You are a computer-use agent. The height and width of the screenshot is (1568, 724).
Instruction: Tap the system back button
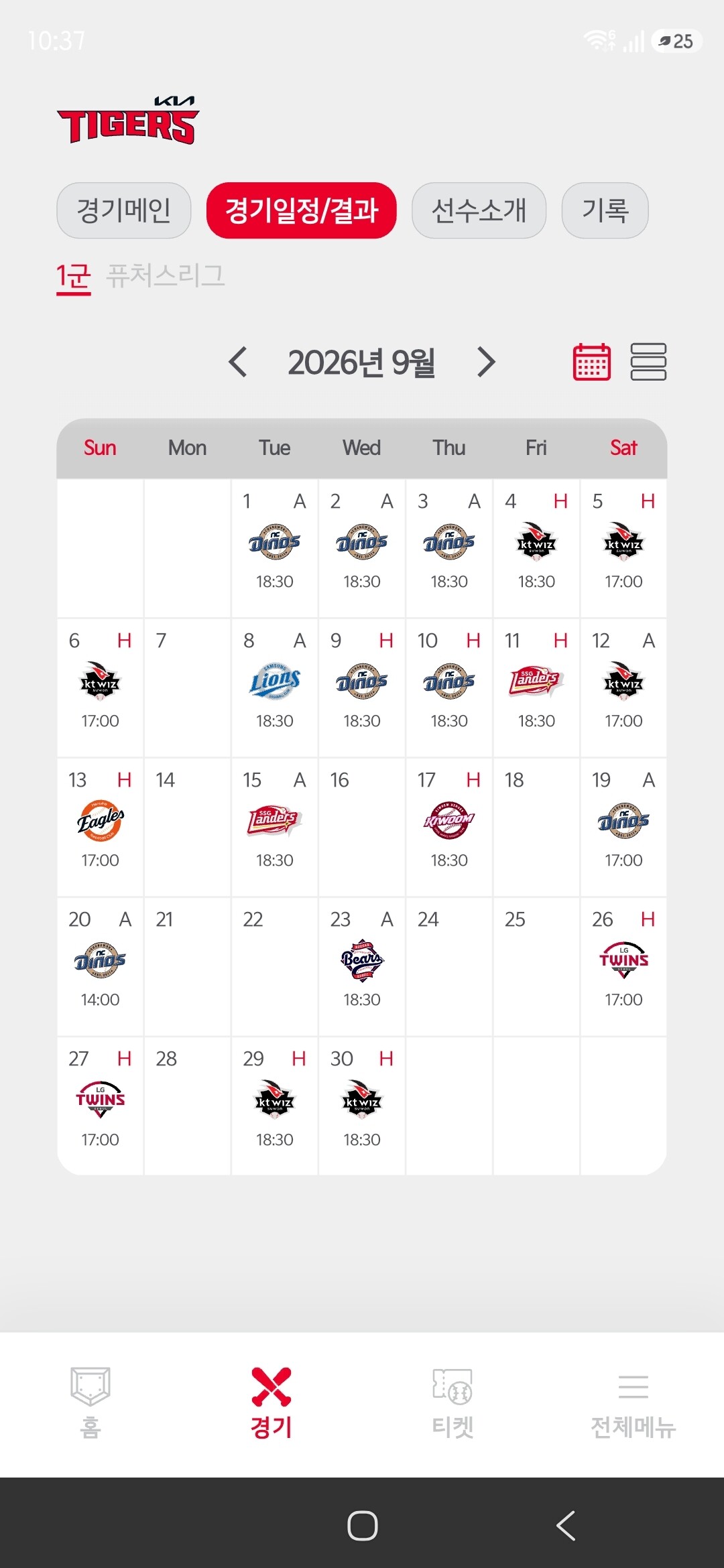(x=566, y=1526)
